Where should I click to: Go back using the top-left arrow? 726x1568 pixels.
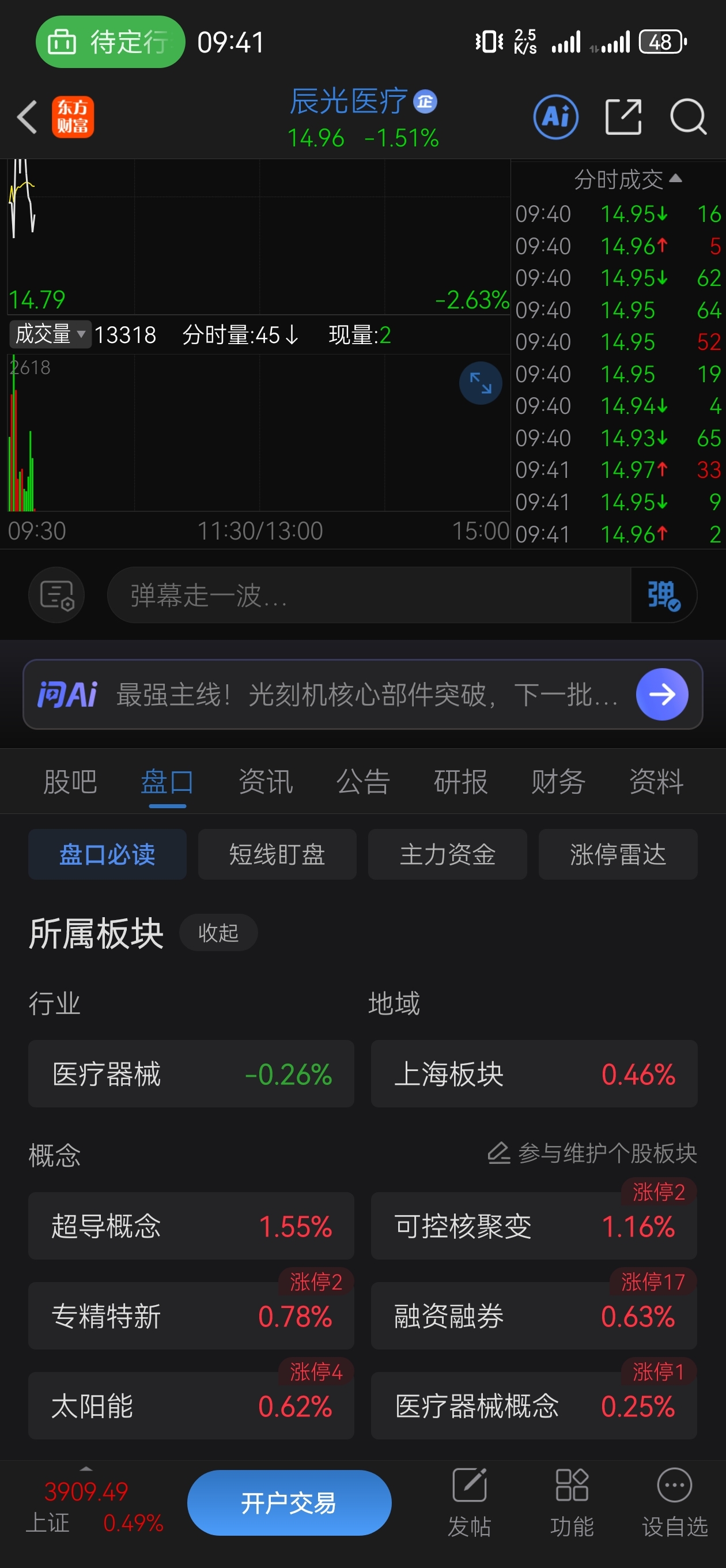(x=28, y=117)
